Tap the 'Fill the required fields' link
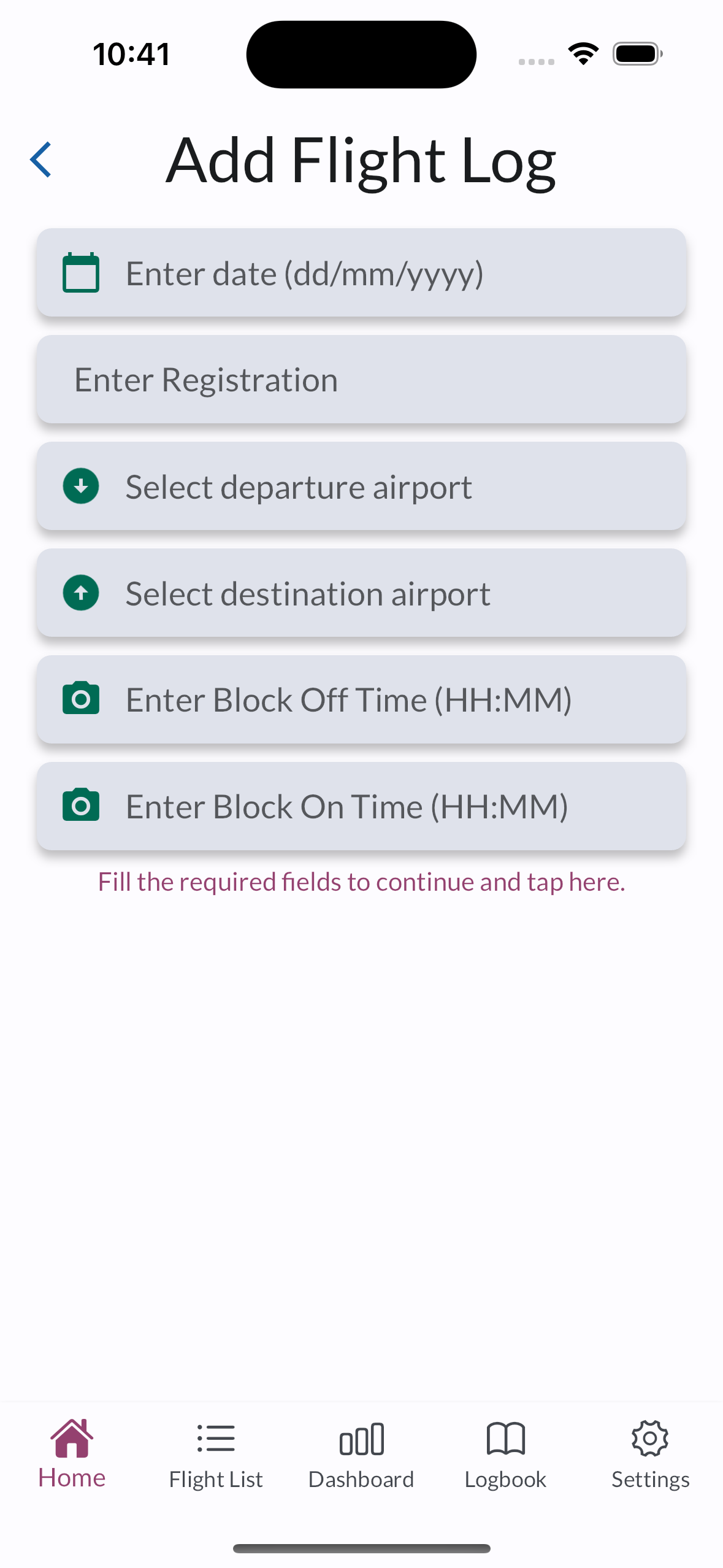723x1568 pixels. [x=361, y=882]
